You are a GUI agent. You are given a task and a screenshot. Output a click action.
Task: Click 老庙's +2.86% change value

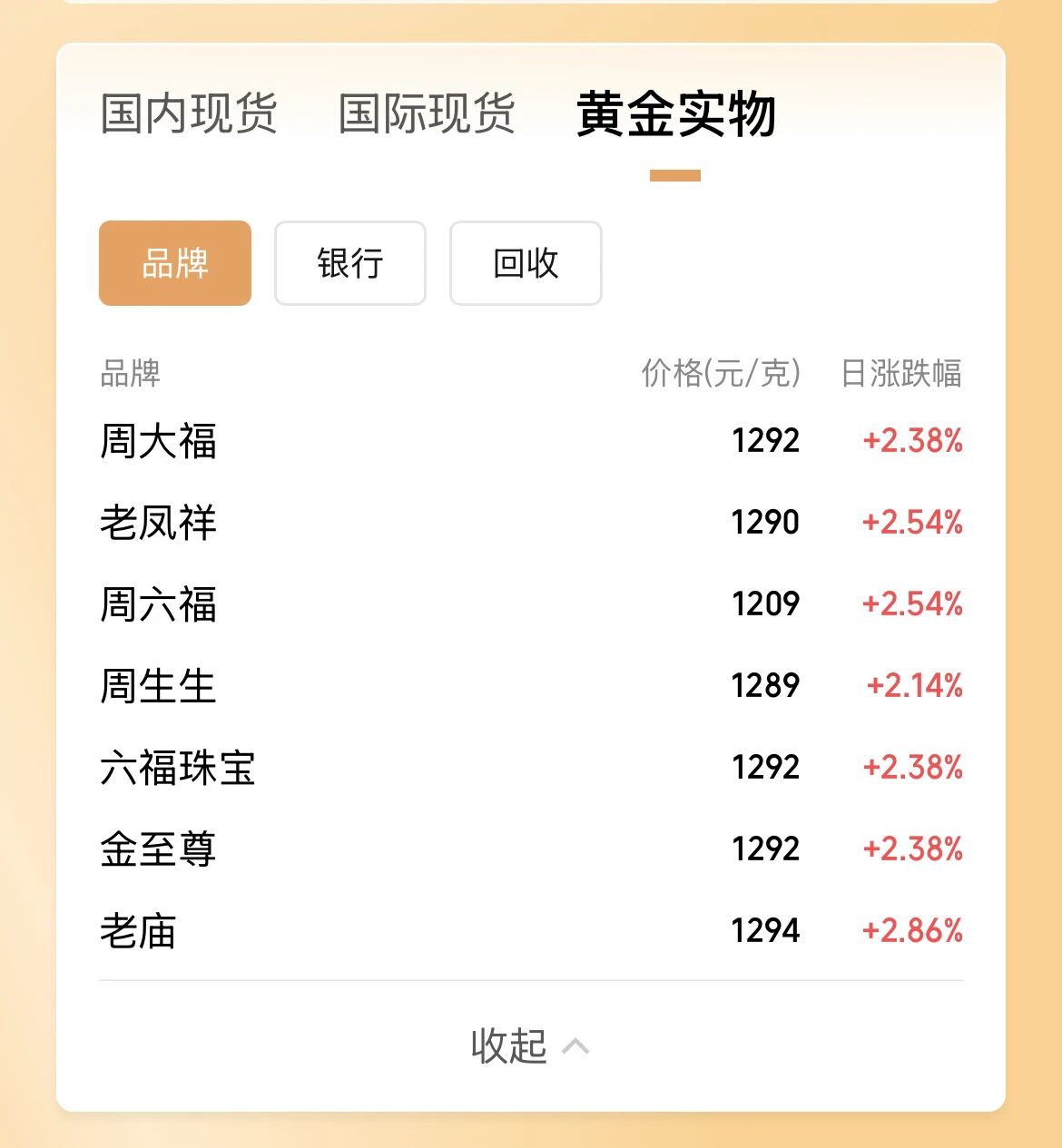point(912,931)
